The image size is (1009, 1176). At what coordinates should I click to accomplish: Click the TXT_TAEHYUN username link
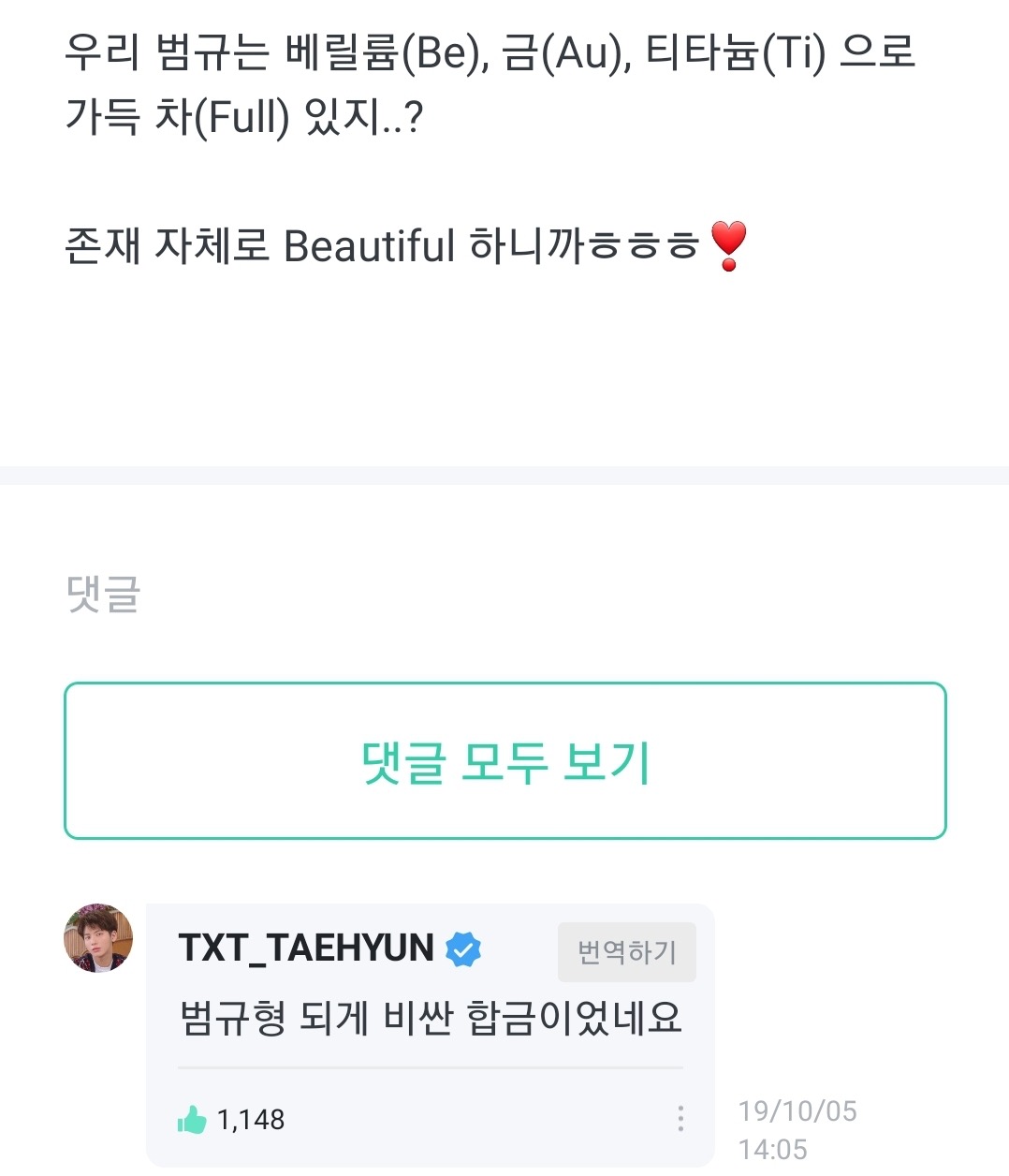(x=304, y=948)
